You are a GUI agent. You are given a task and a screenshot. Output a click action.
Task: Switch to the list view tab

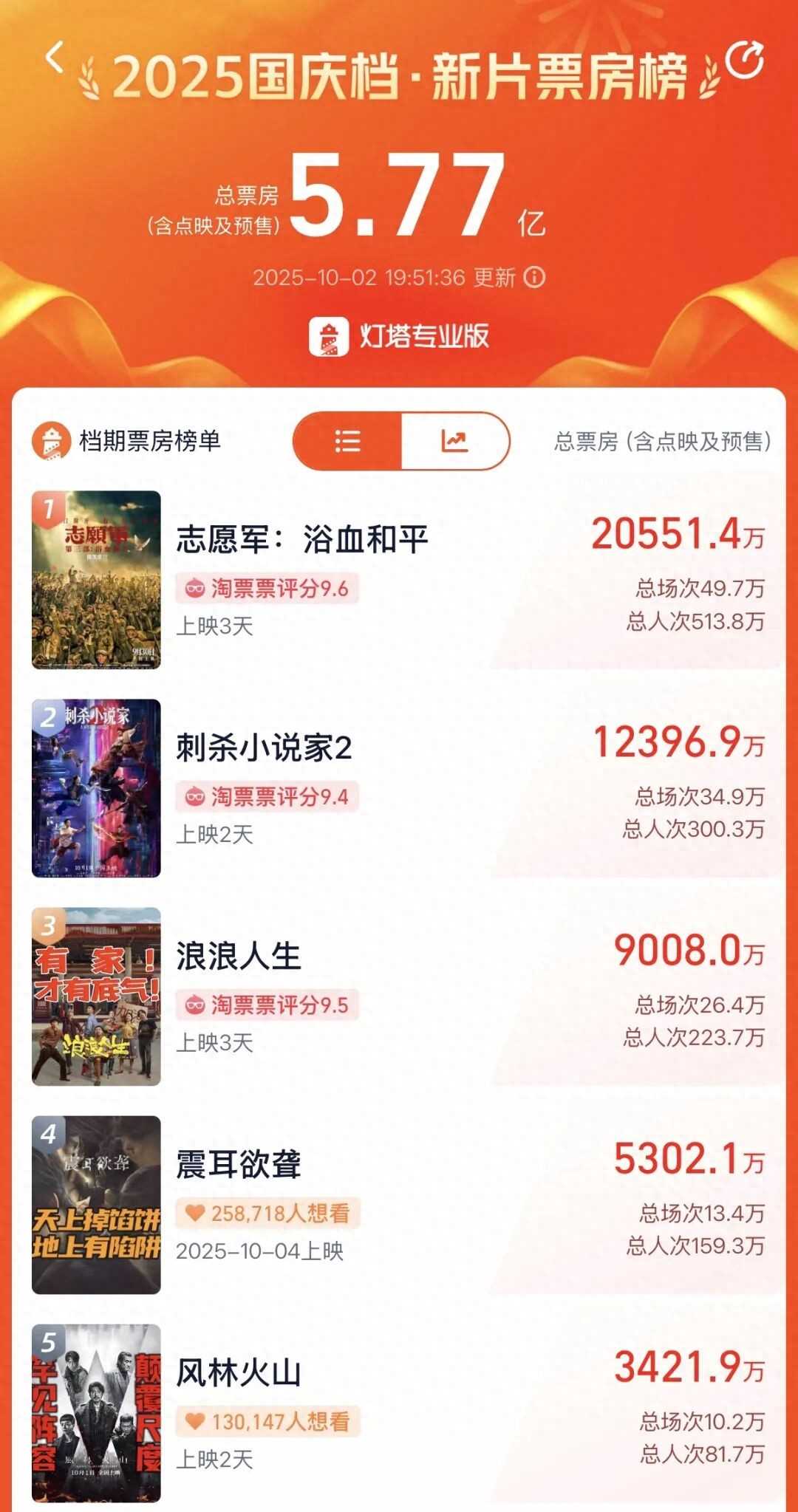pyautogui.click(x=348, y=441)
